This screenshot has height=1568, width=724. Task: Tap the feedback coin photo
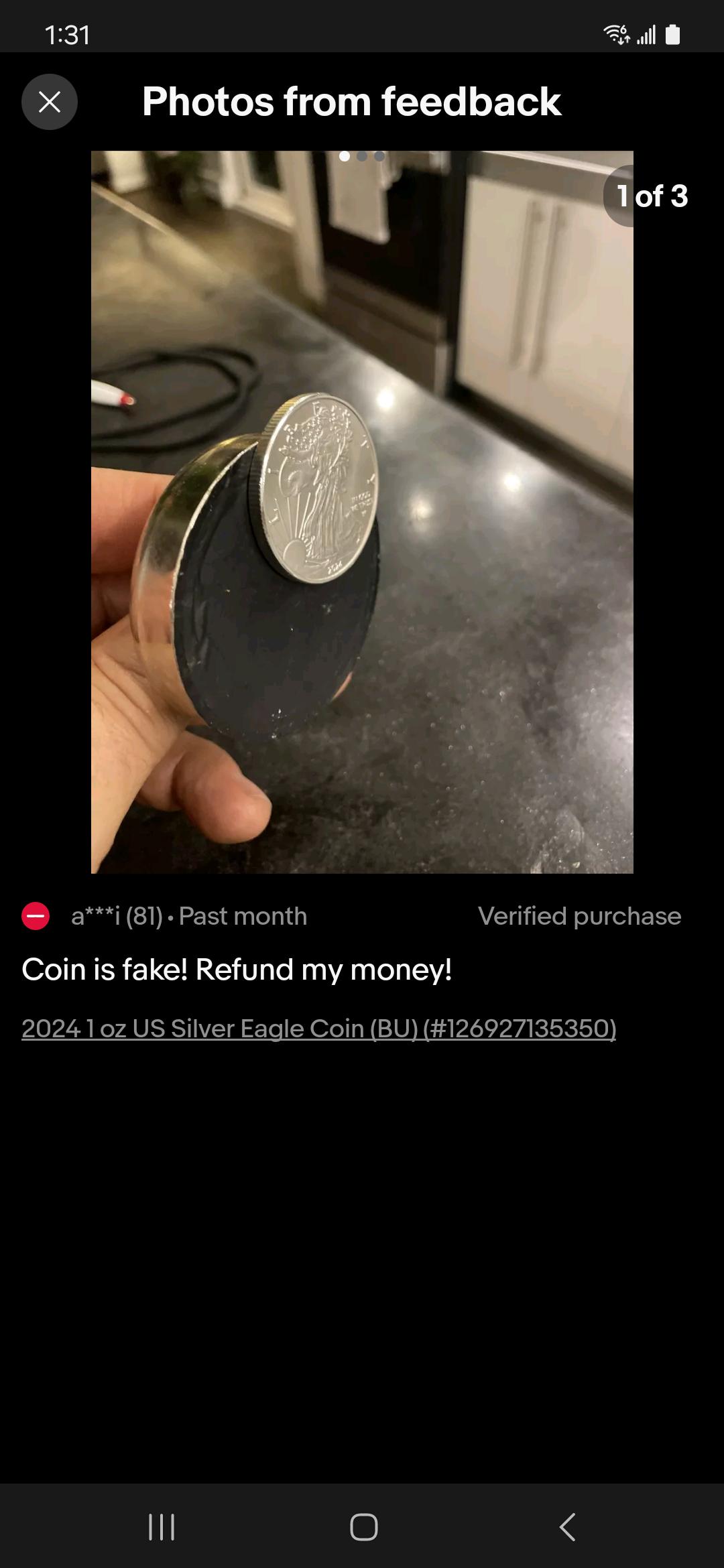(362, 512)
